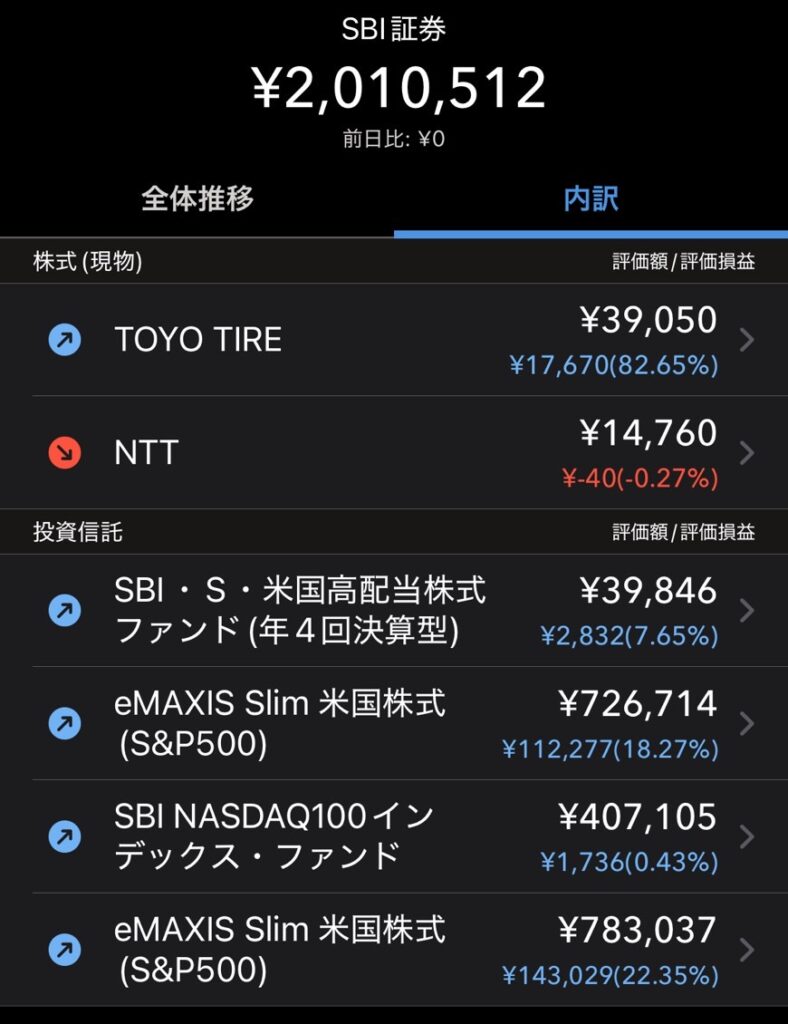Open the TOYO TIRE holding
Image resolution: width=788 pixels, height=1024 pixels.
point(394,340)
